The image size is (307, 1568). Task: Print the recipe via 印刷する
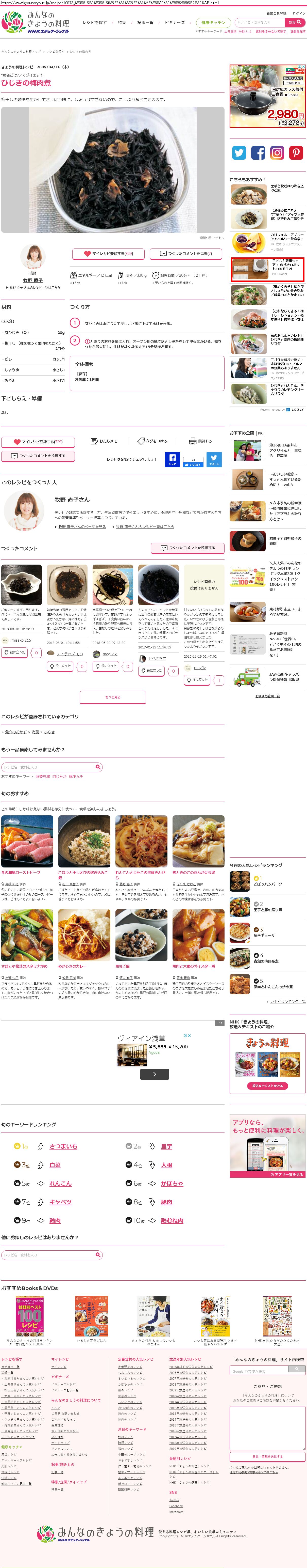pos(201,441)
